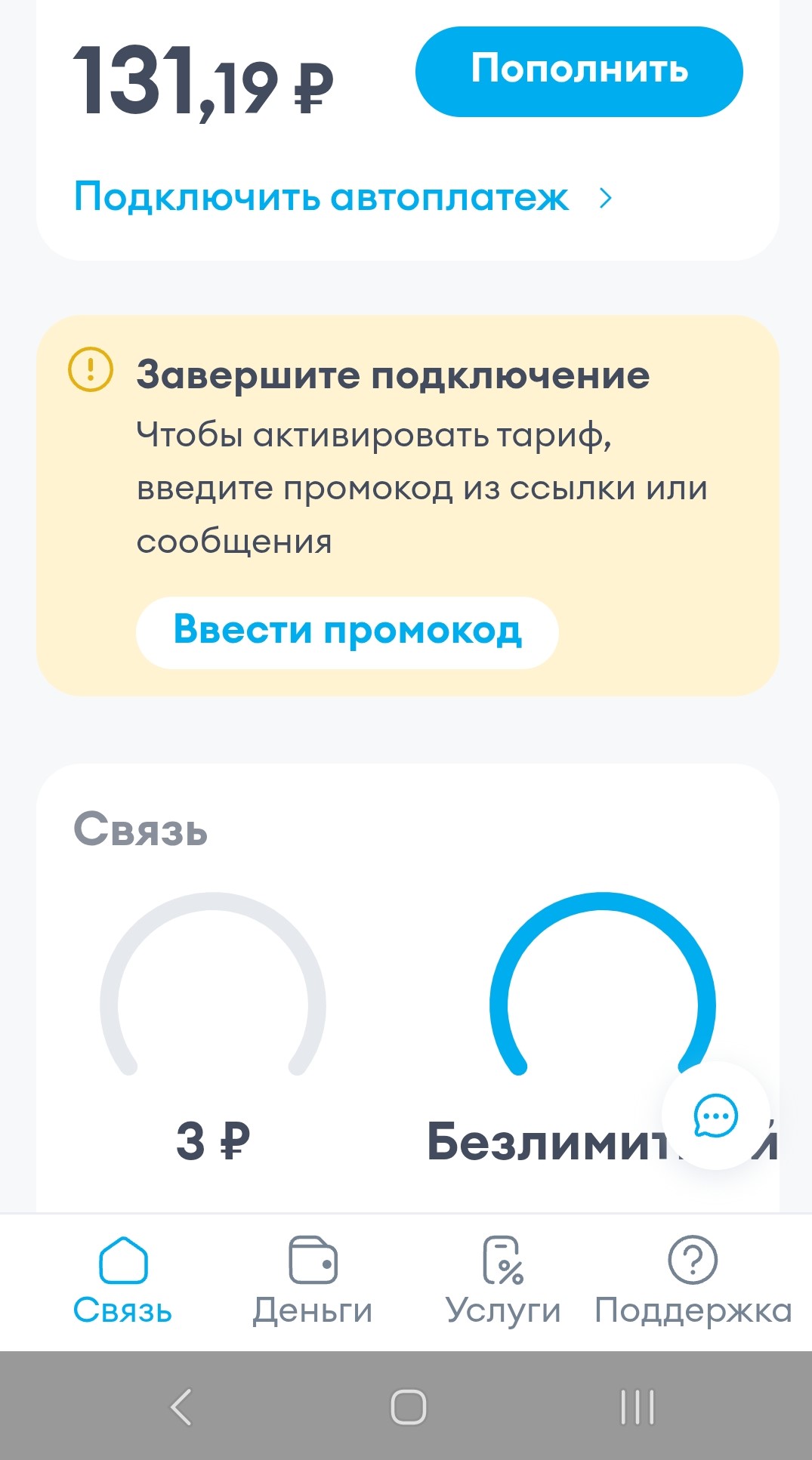Tap the Пополнить top-up button
The image size is (812, 1460).
click(579, 72)
